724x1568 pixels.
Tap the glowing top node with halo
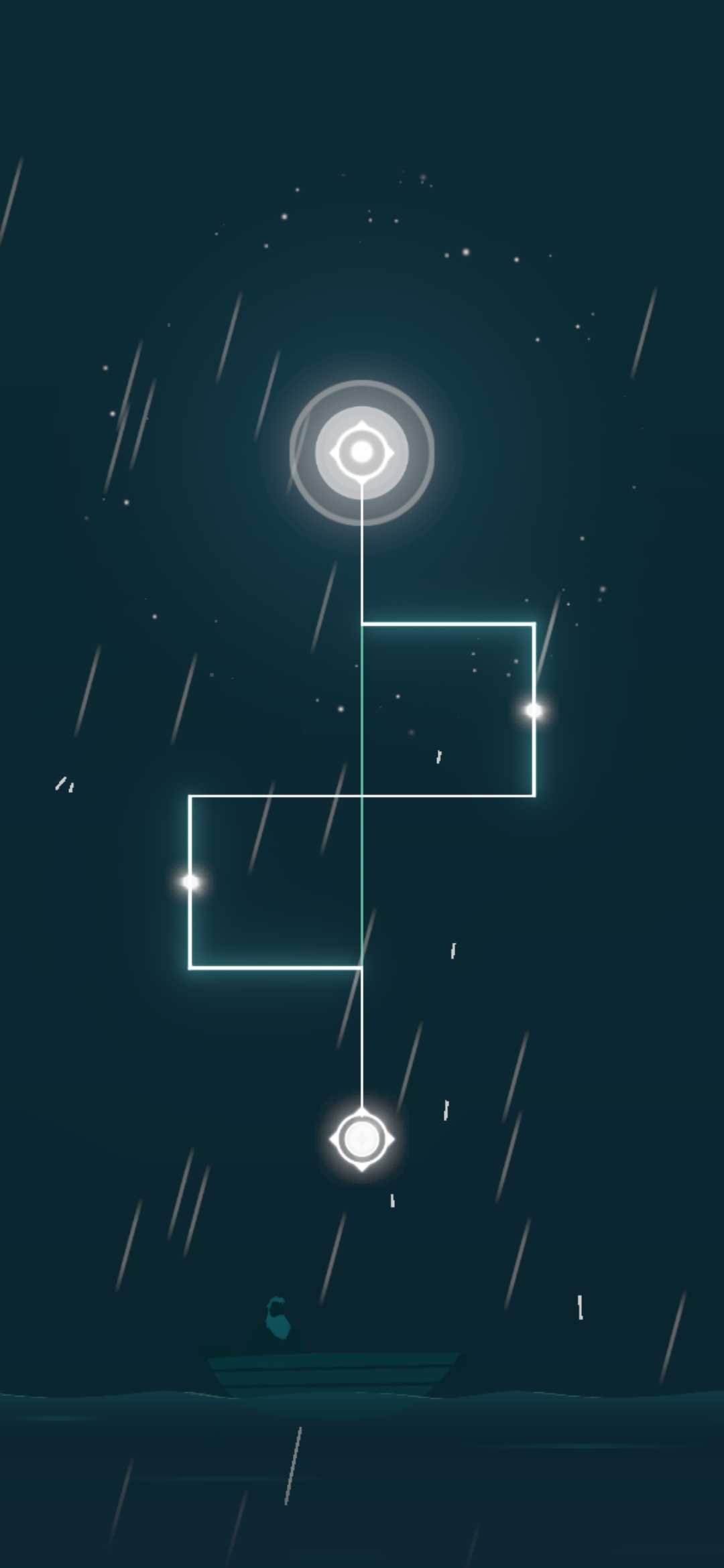(362, 452)
